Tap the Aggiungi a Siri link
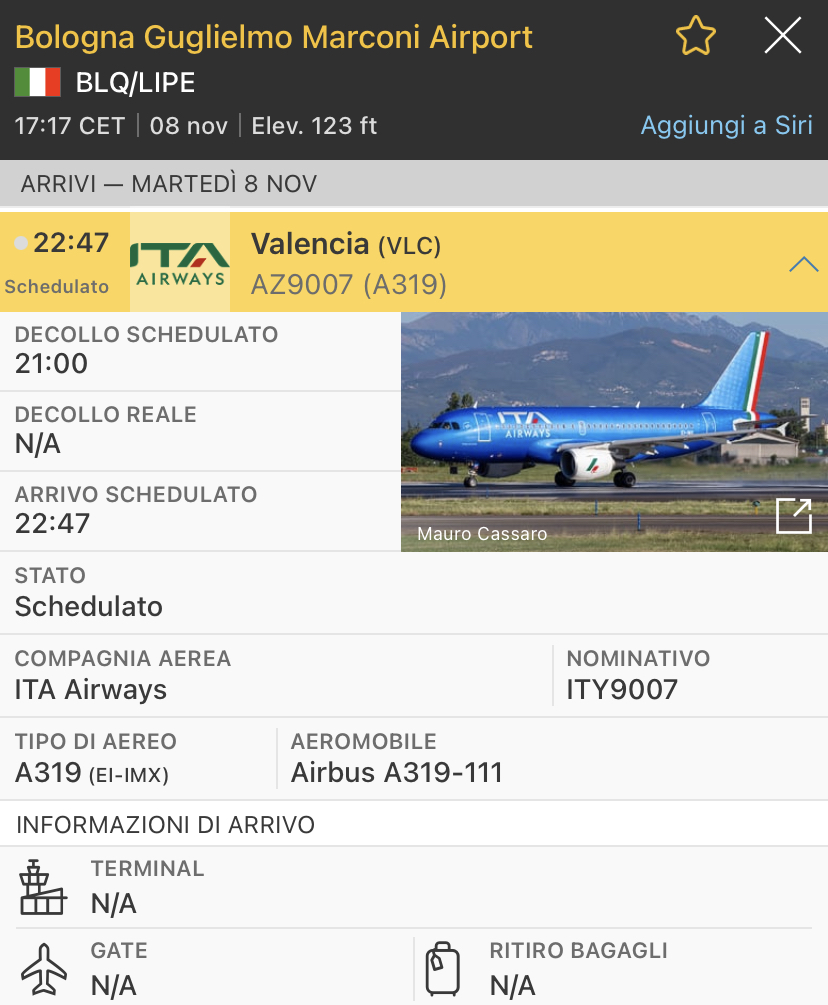This screenshot has height=1005, width=828. 726,126
